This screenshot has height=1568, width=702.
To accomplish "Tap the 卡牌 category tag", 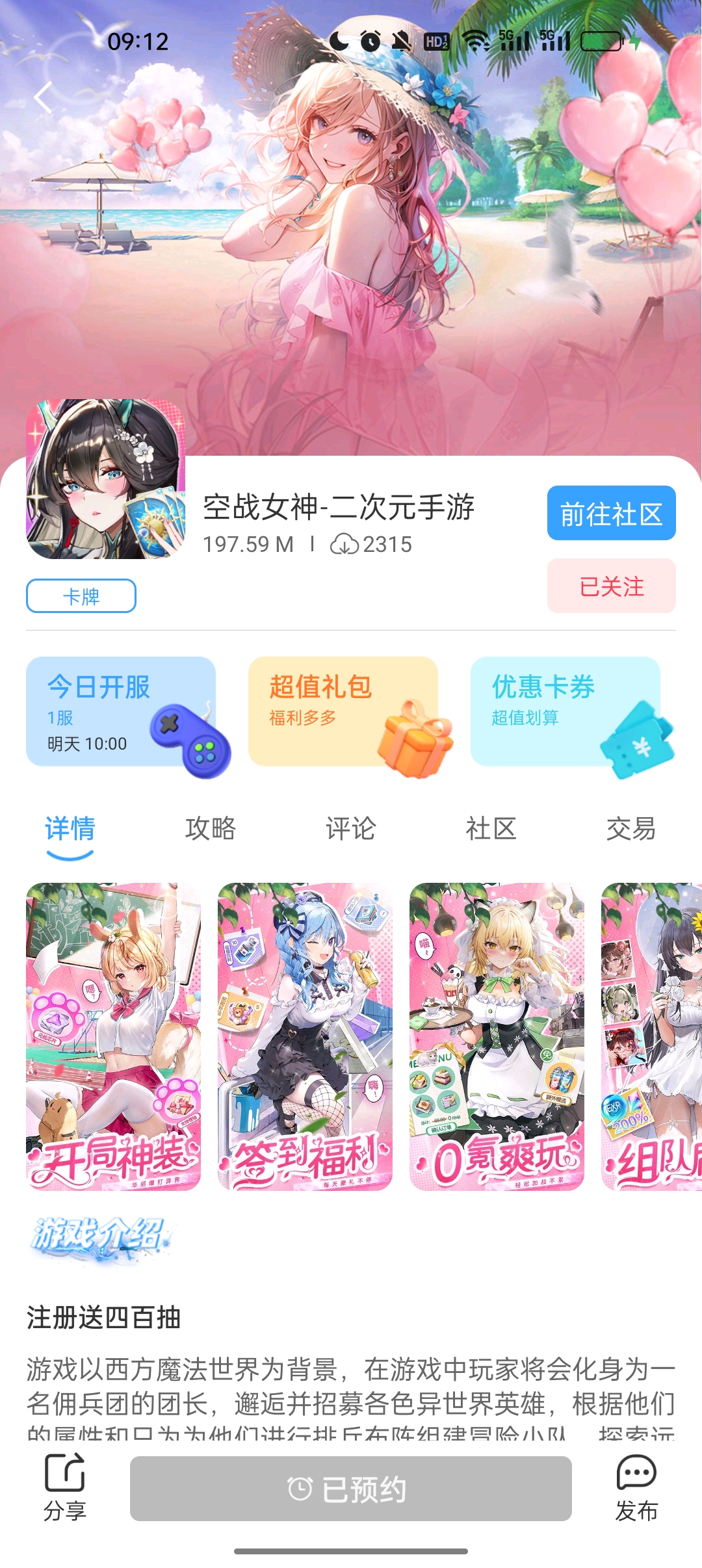I will pos(81,596).
